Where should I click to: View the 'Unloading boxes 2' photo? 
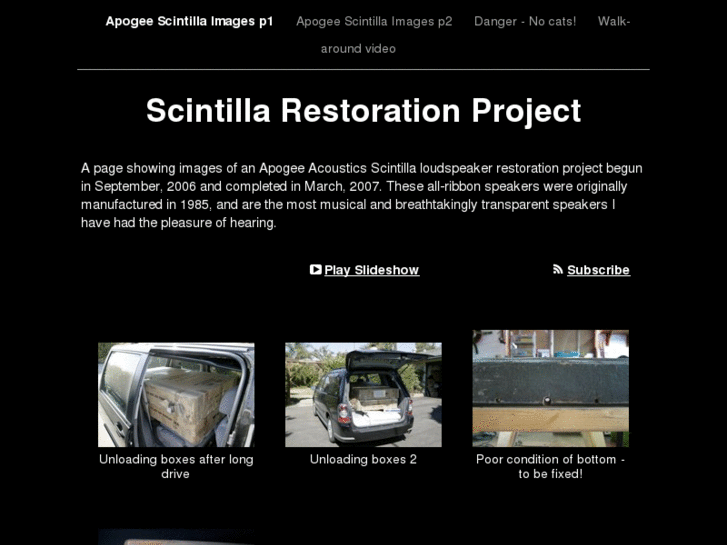click(x=363, y=395)
